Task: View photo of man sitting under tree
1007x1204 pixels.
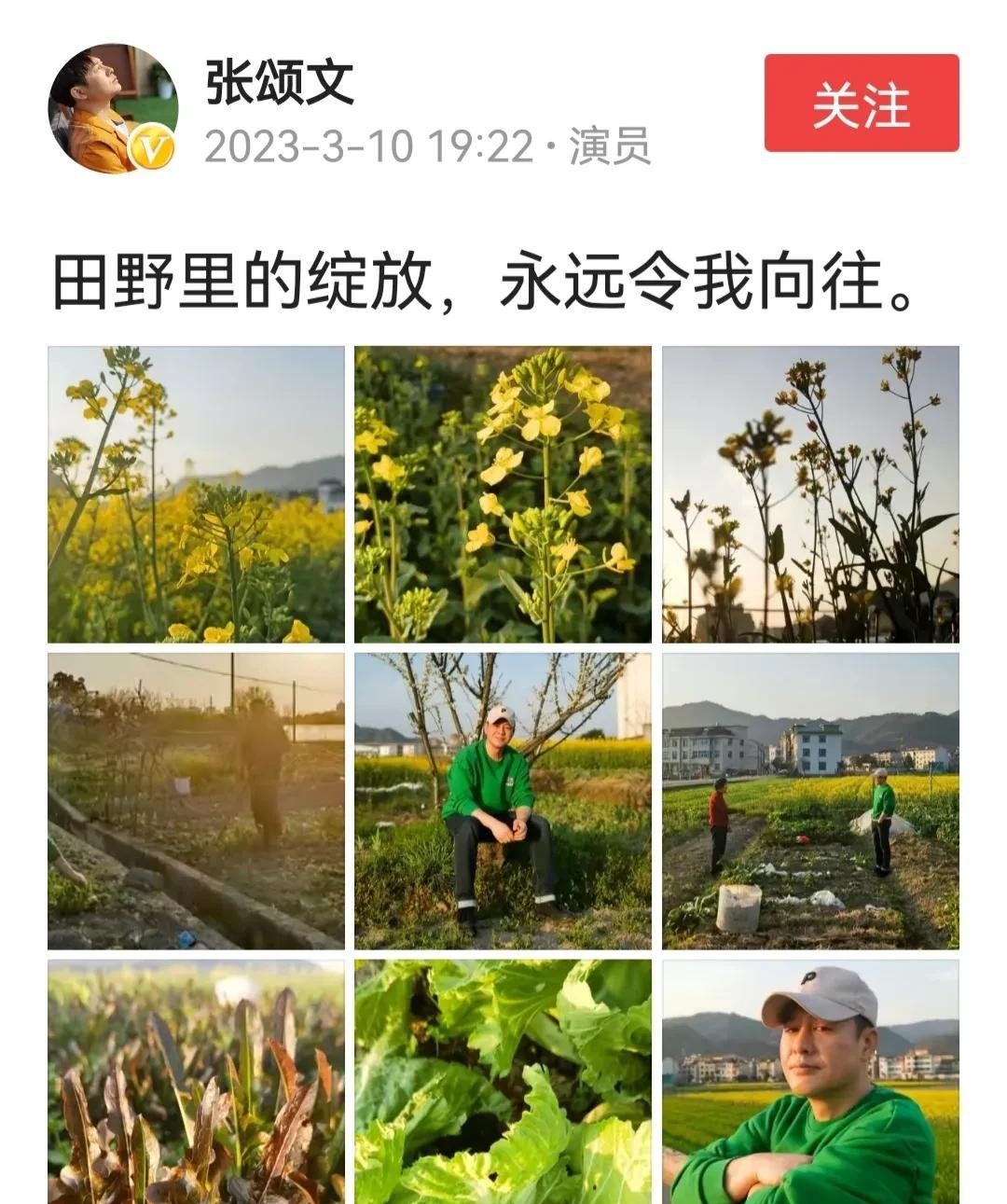Action: click(x=503, y=801)
